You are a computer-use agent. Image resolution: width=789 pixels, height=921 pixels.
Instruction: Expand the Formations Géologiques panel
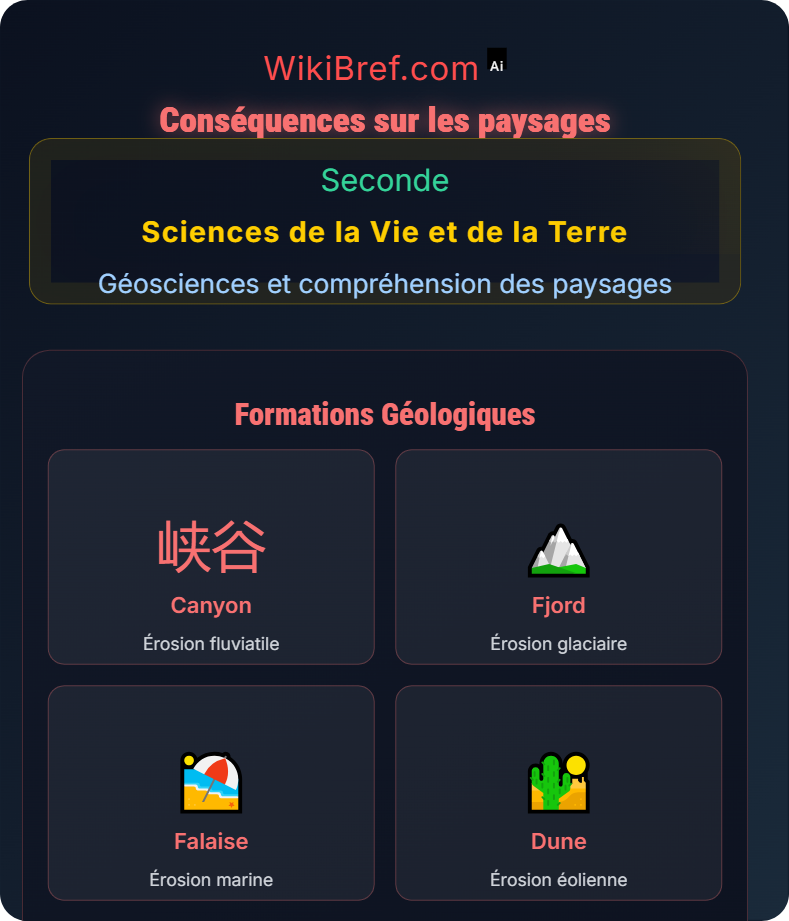(385, 414)
